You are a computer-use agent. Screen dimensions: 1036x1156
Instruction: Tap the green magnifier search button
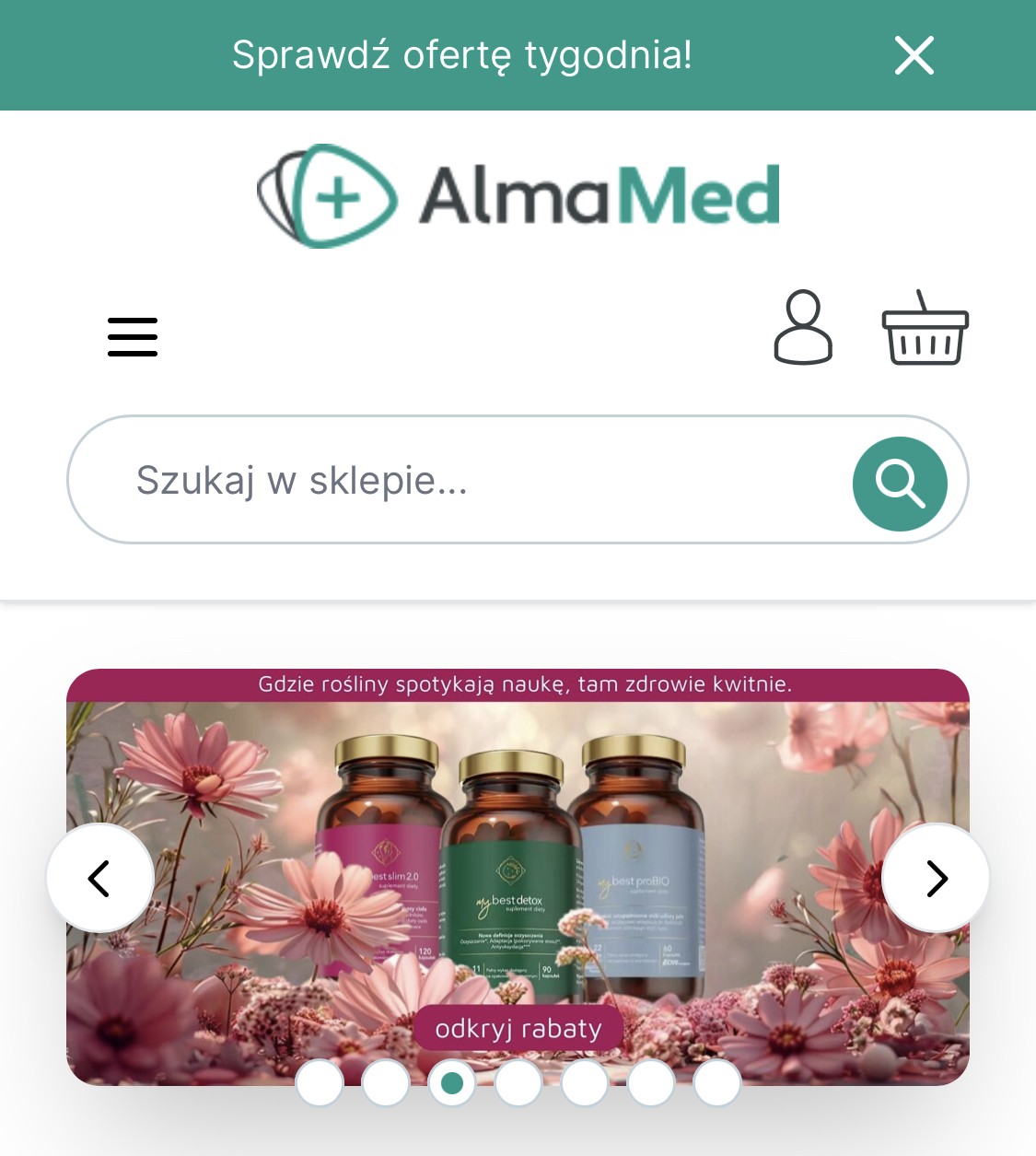[900, 484]
